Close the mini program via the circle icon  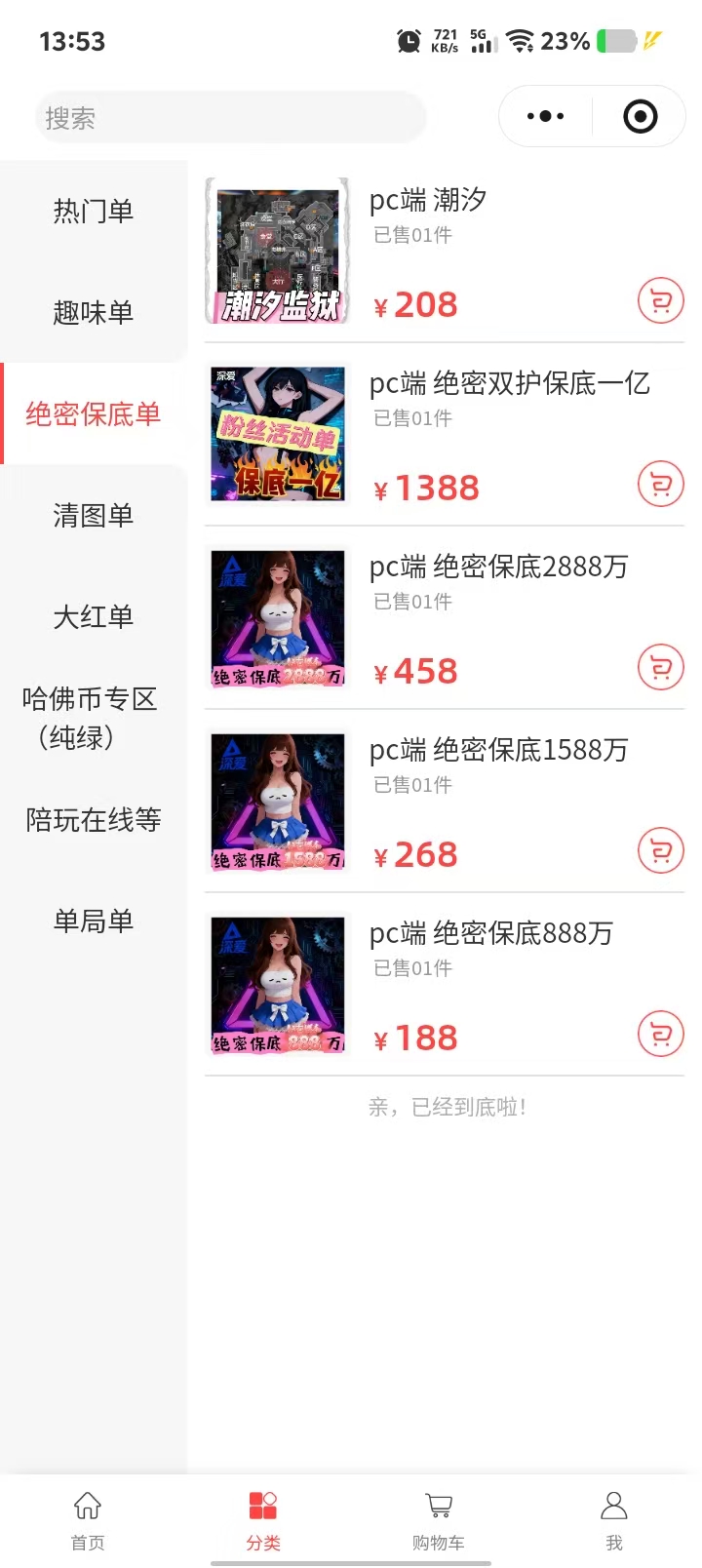(x=640, y=117)
